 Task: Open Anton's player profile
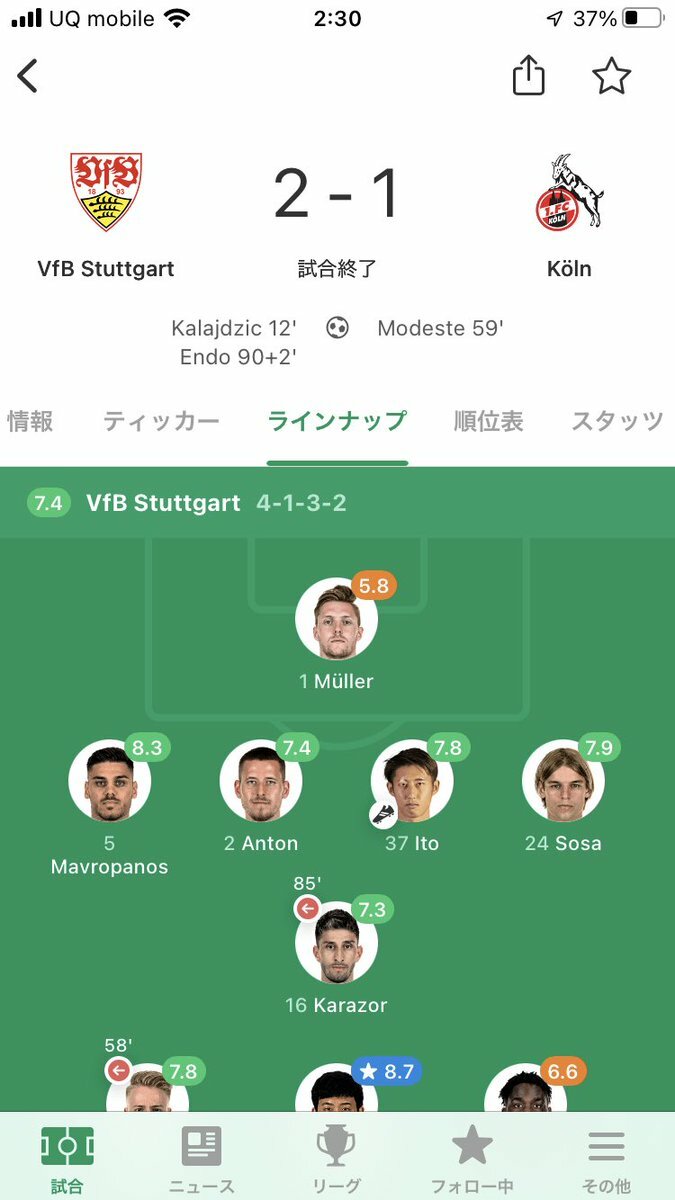tap(260, 781)
